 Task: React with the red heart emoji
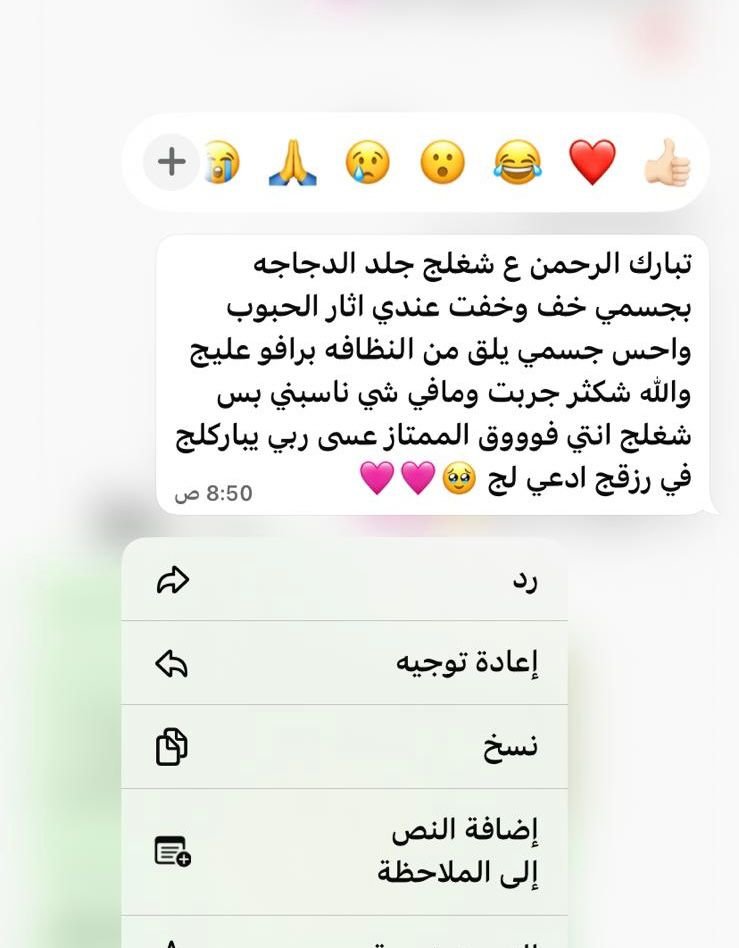[593, 162]
